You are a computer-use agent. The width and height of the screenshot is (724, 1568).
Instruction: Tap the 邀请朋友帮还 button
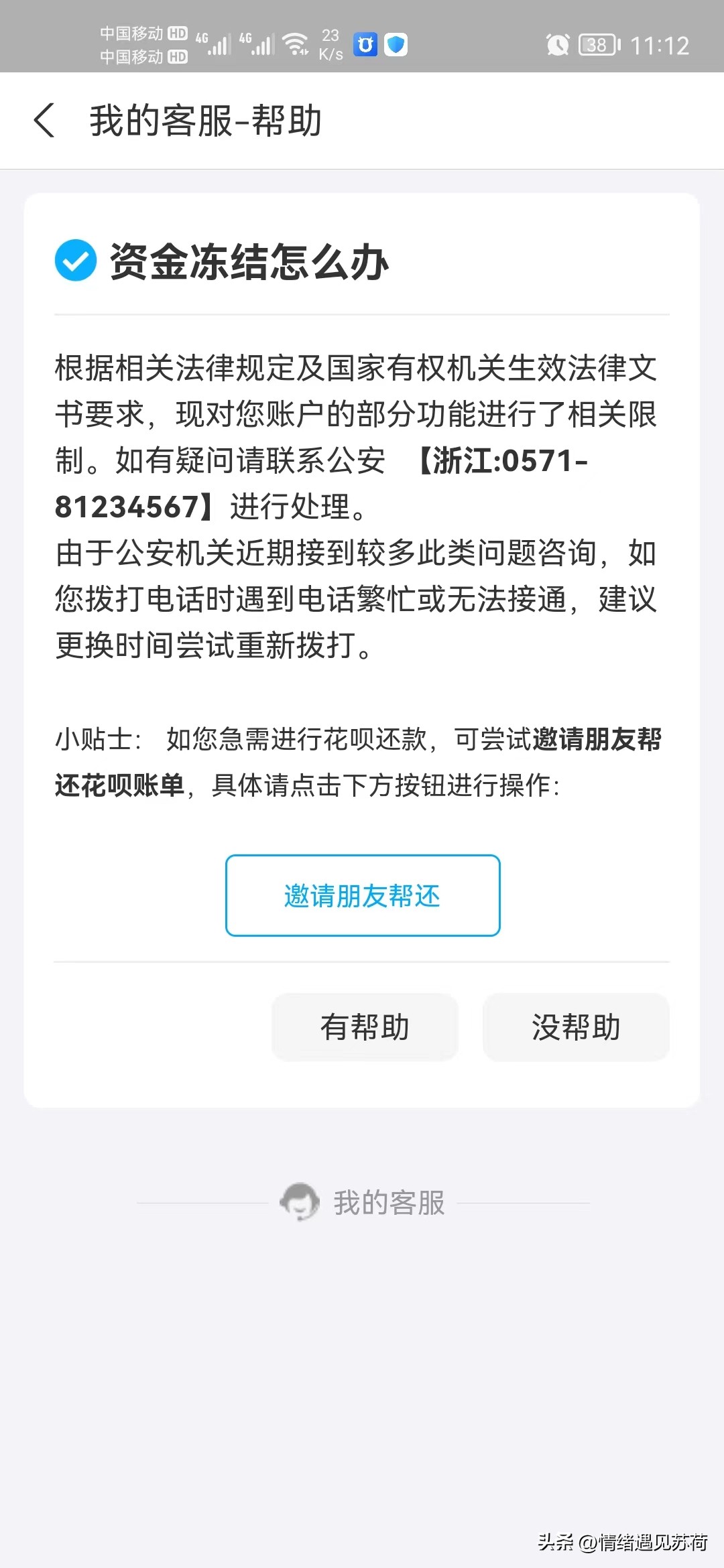(x=362, y=896)
